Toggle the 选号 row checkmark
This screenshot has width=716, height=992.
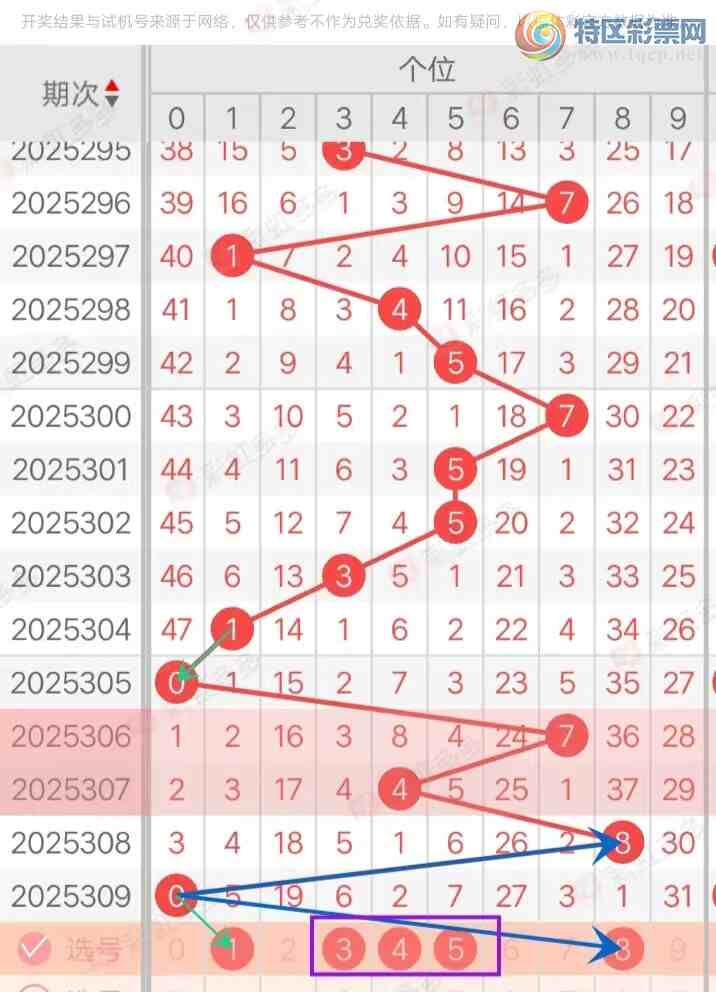(34, 949)
